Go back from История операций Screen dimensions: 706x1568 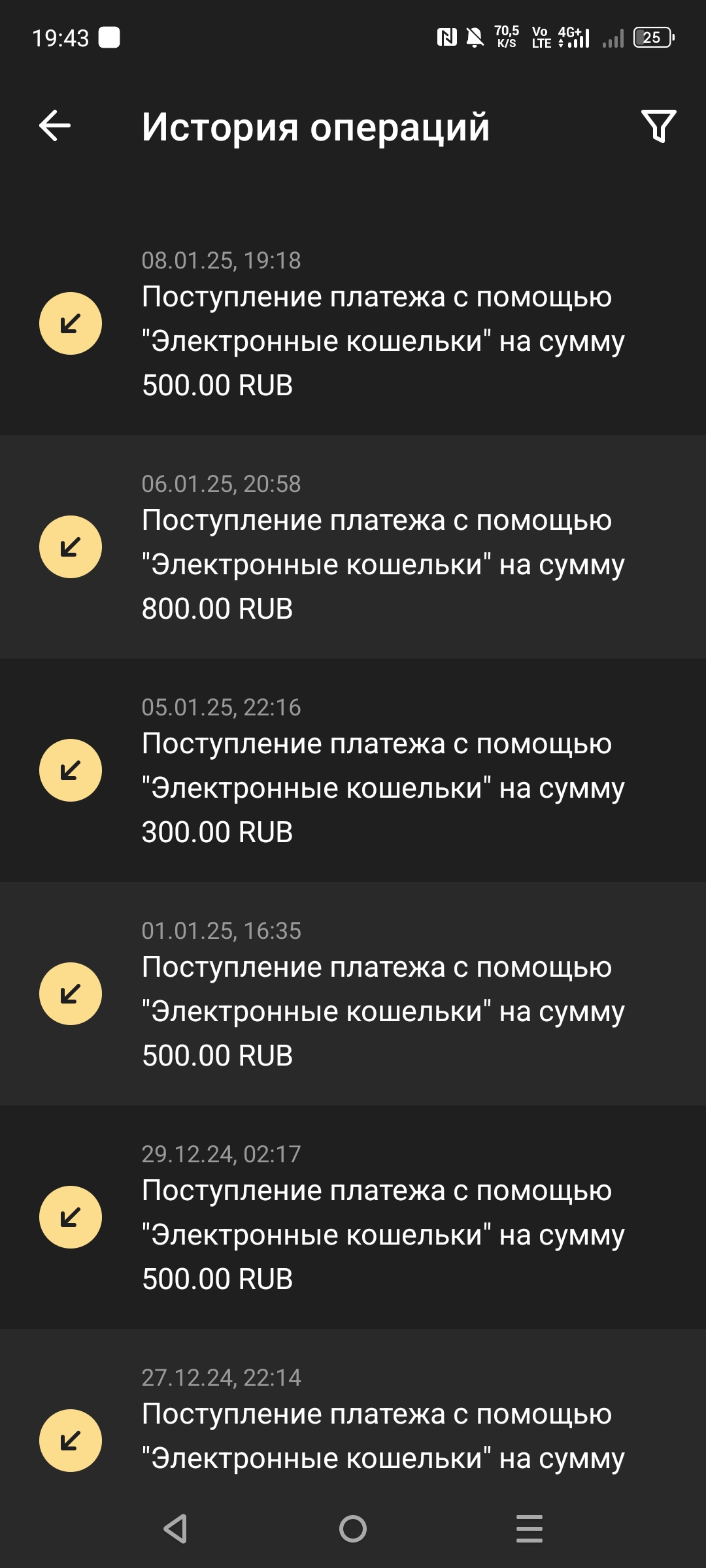click(x=55, y=125)
